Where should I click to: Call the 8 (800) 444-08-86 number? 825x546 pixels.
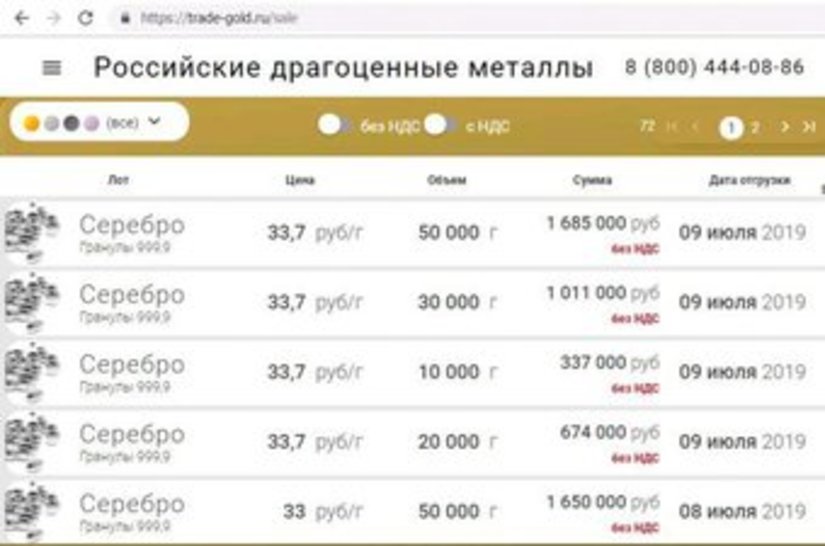(714, 68)
